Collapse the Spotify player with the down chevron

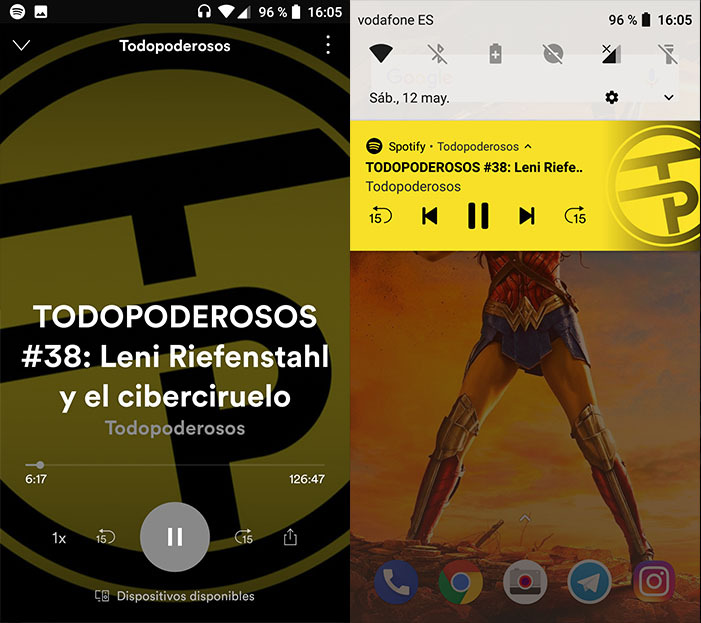21,45
